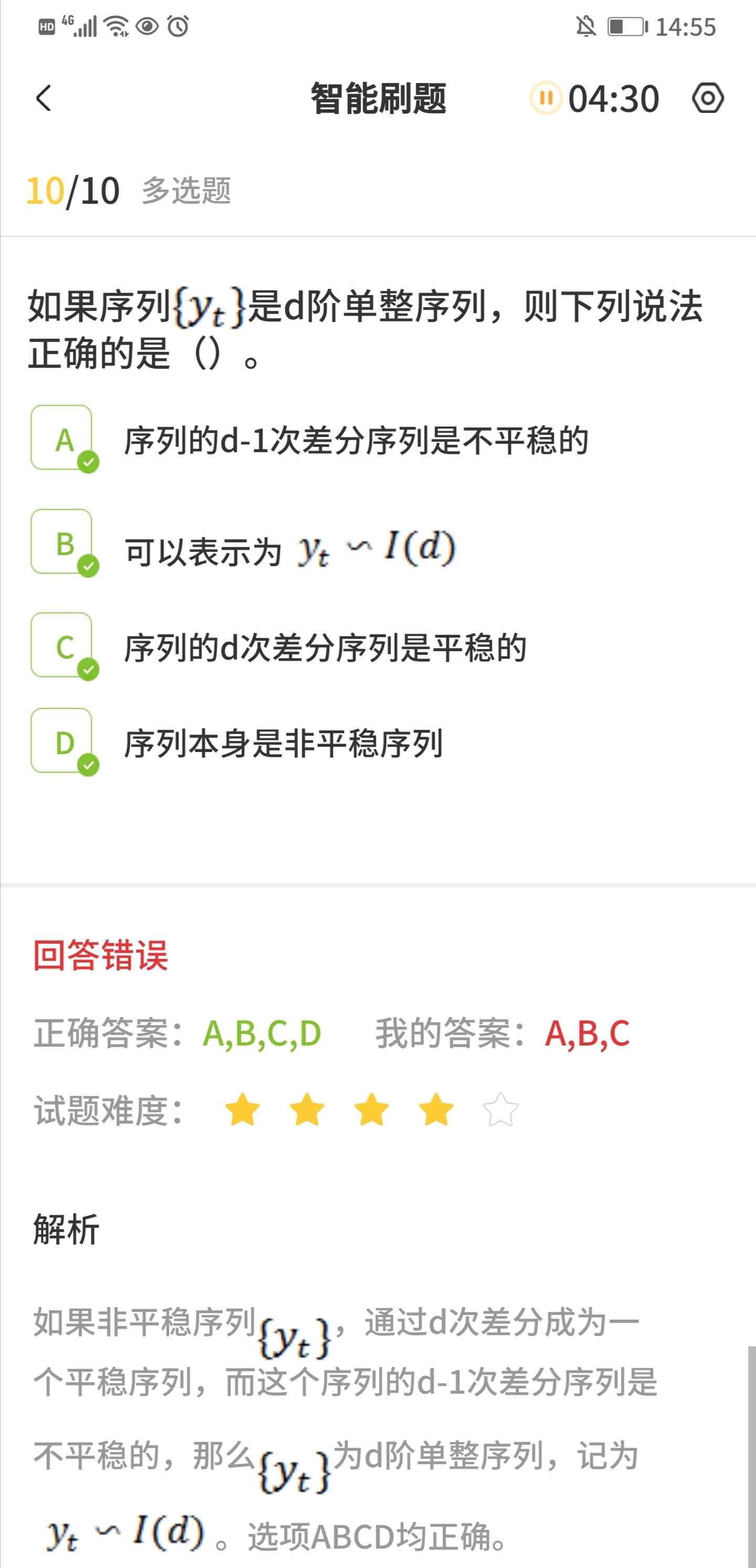Pause the quiz timer

546,97
